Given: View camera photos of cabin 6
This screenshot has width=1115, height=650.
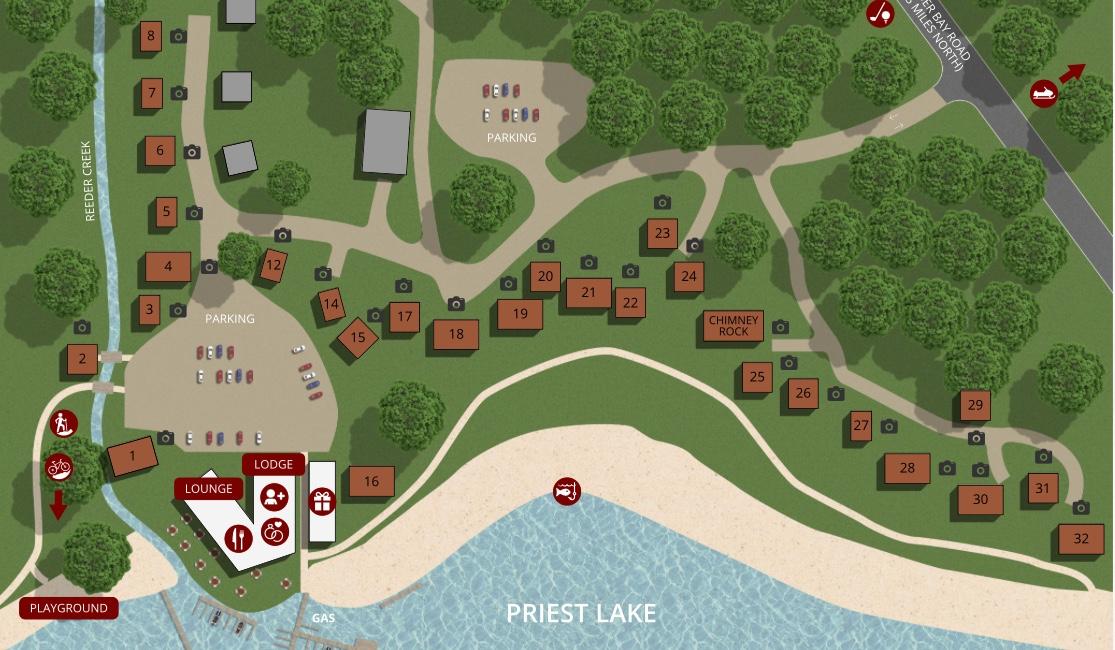Looking at the screenshot, I should pyautogui.click(x=192, y=152).
